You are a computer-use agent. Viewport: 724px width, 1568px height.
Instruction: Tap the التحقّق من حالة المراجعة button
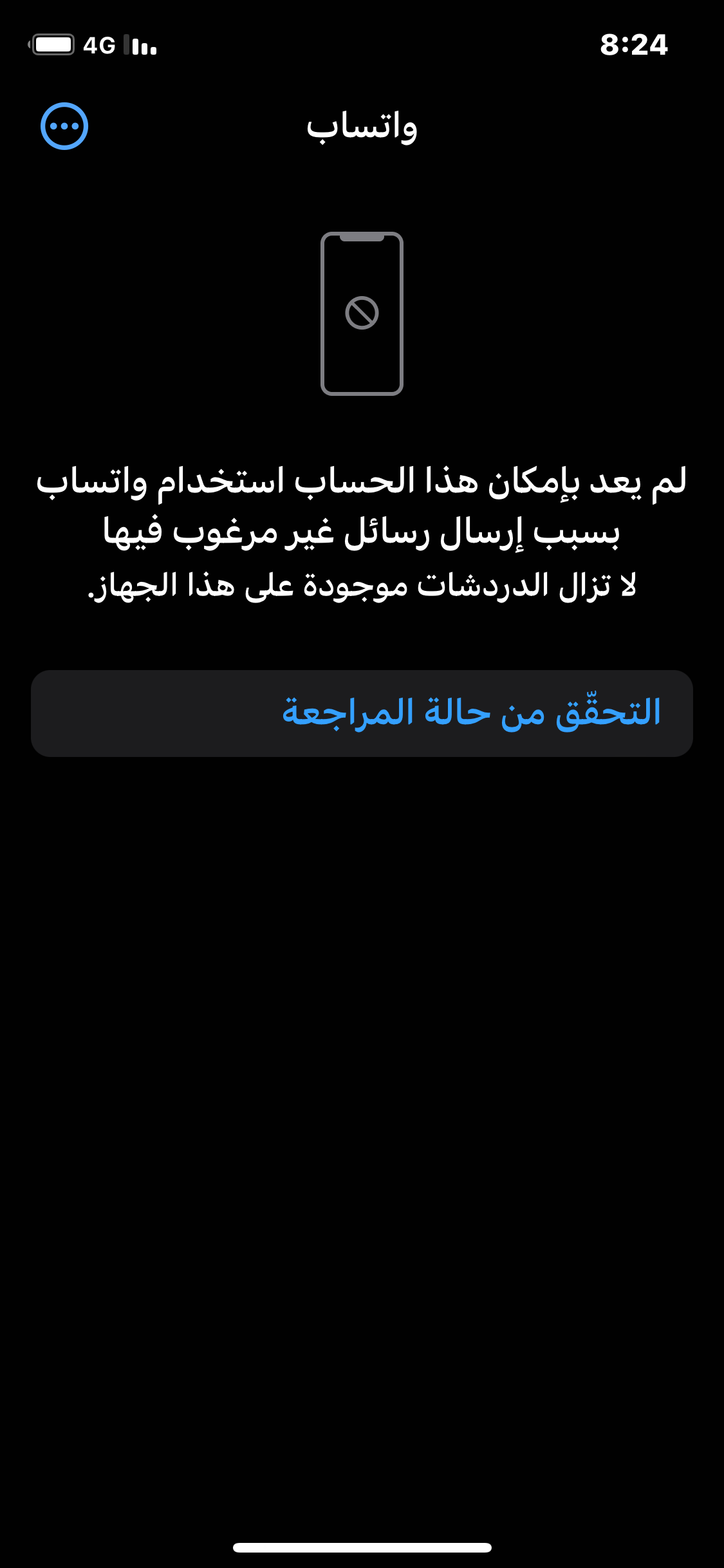coord(362,713)
